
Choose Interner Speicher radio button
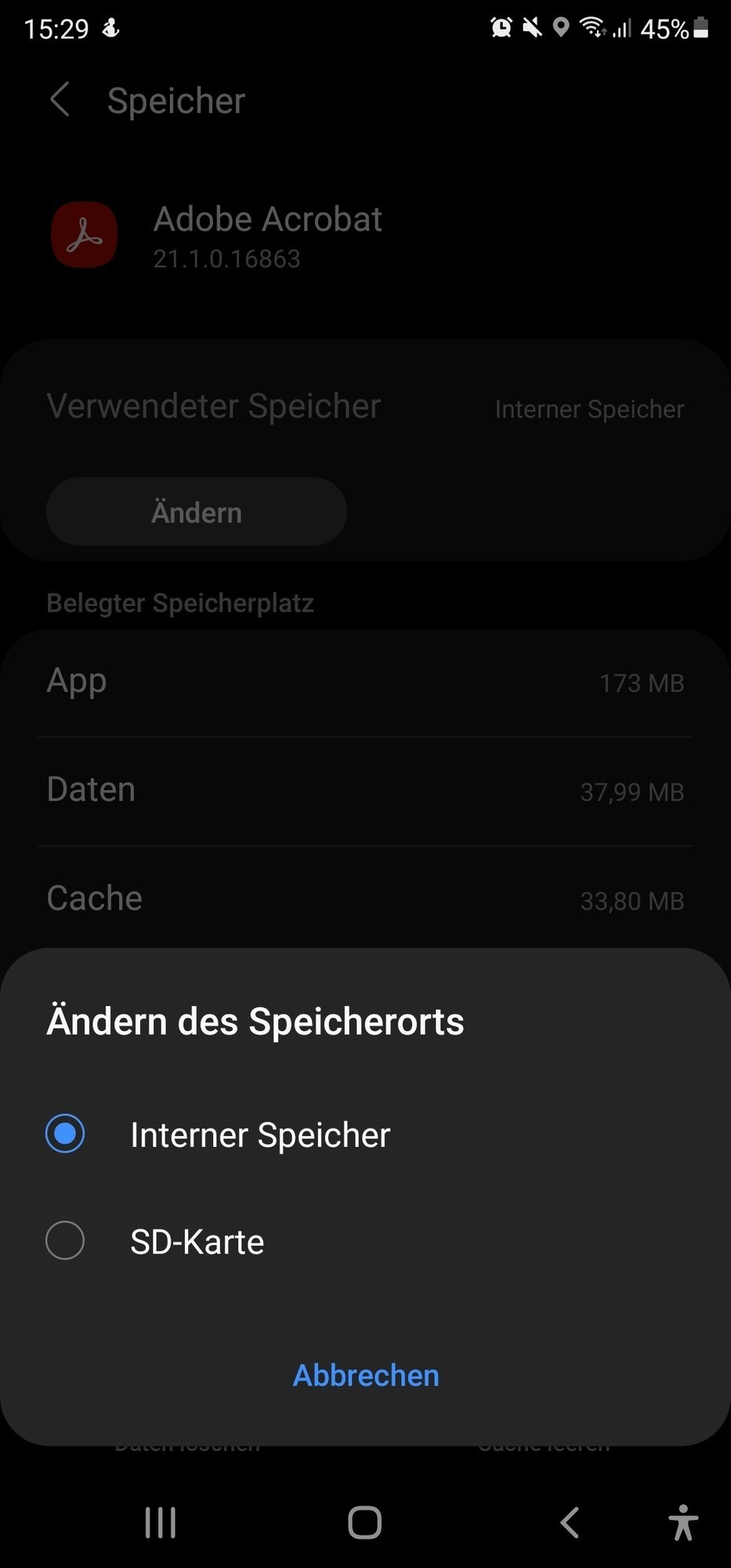pos(65,1134)
